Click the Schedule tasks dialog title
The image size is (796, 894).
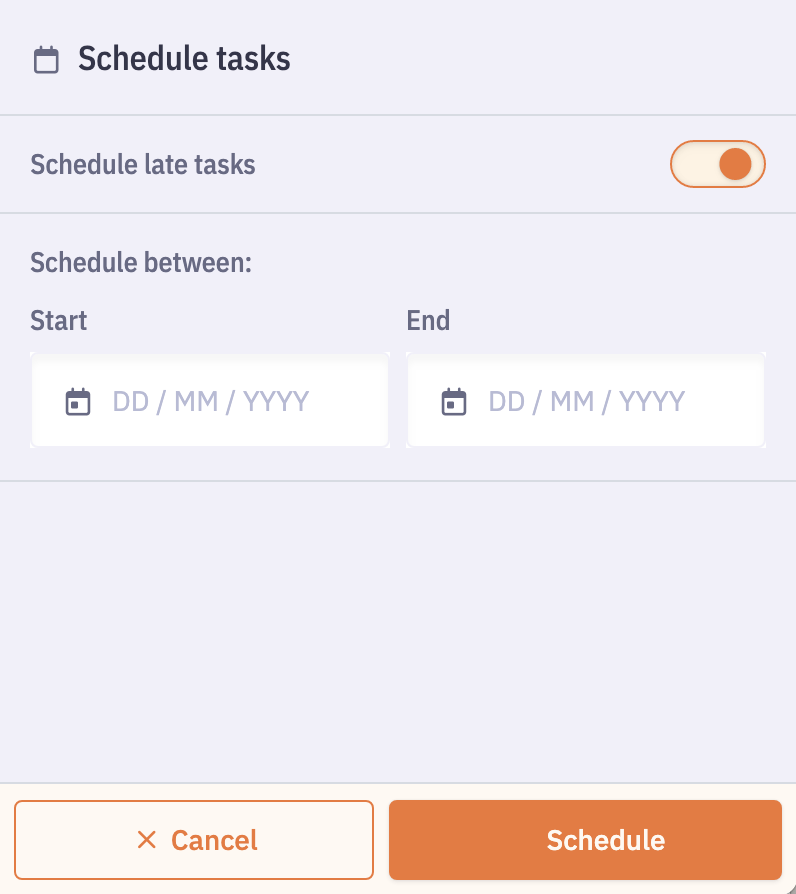(184, 58)
